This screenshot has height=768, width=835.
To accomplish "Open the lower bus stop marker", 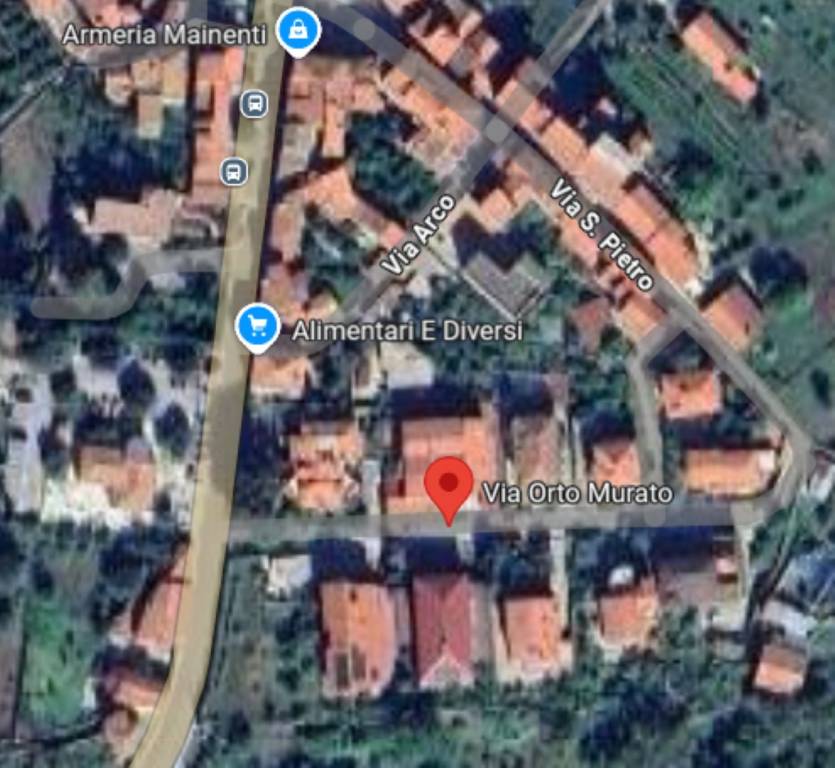I will point(234,171).
